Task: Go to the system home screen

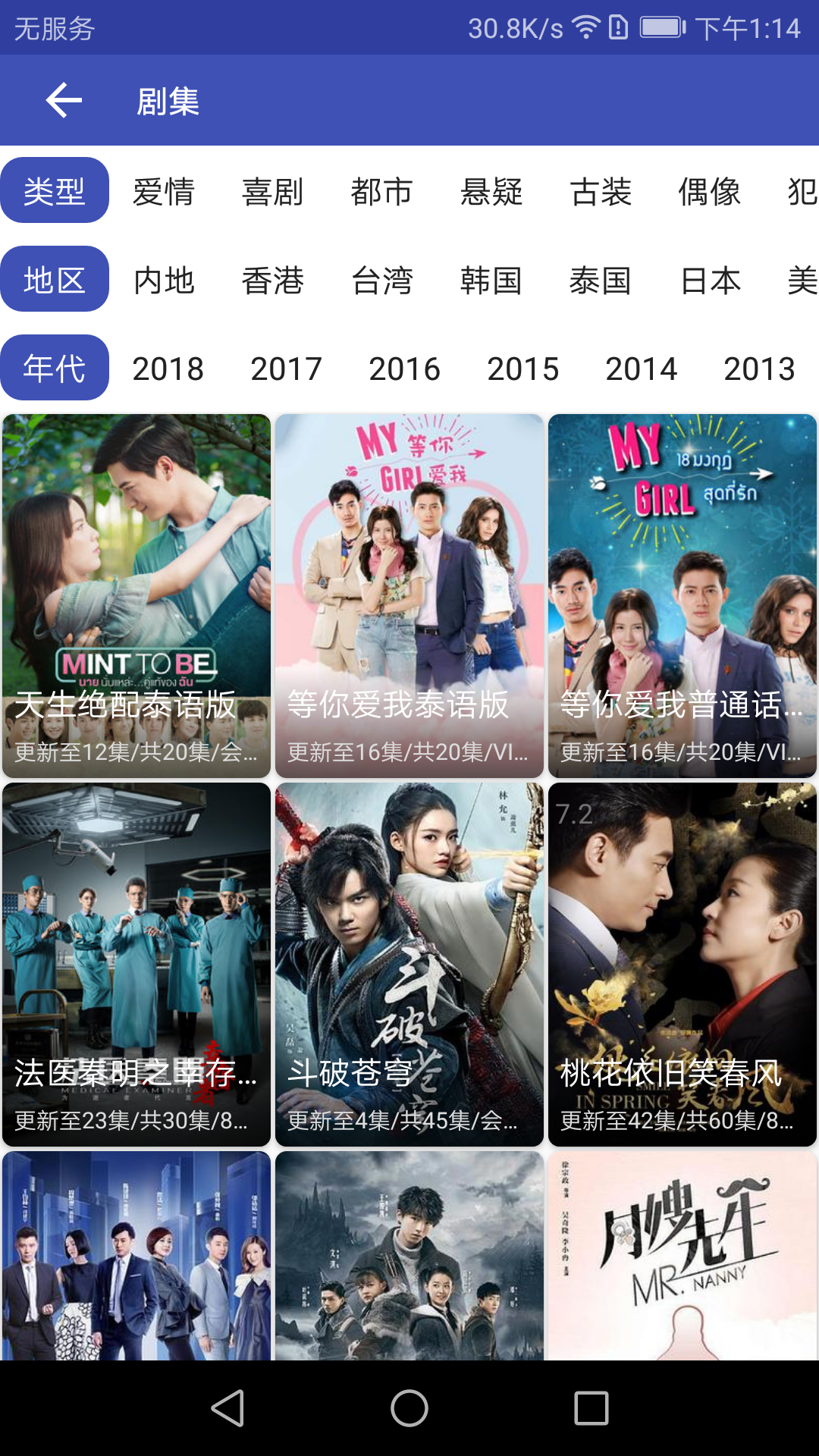Action: [x=409, y=1408]
